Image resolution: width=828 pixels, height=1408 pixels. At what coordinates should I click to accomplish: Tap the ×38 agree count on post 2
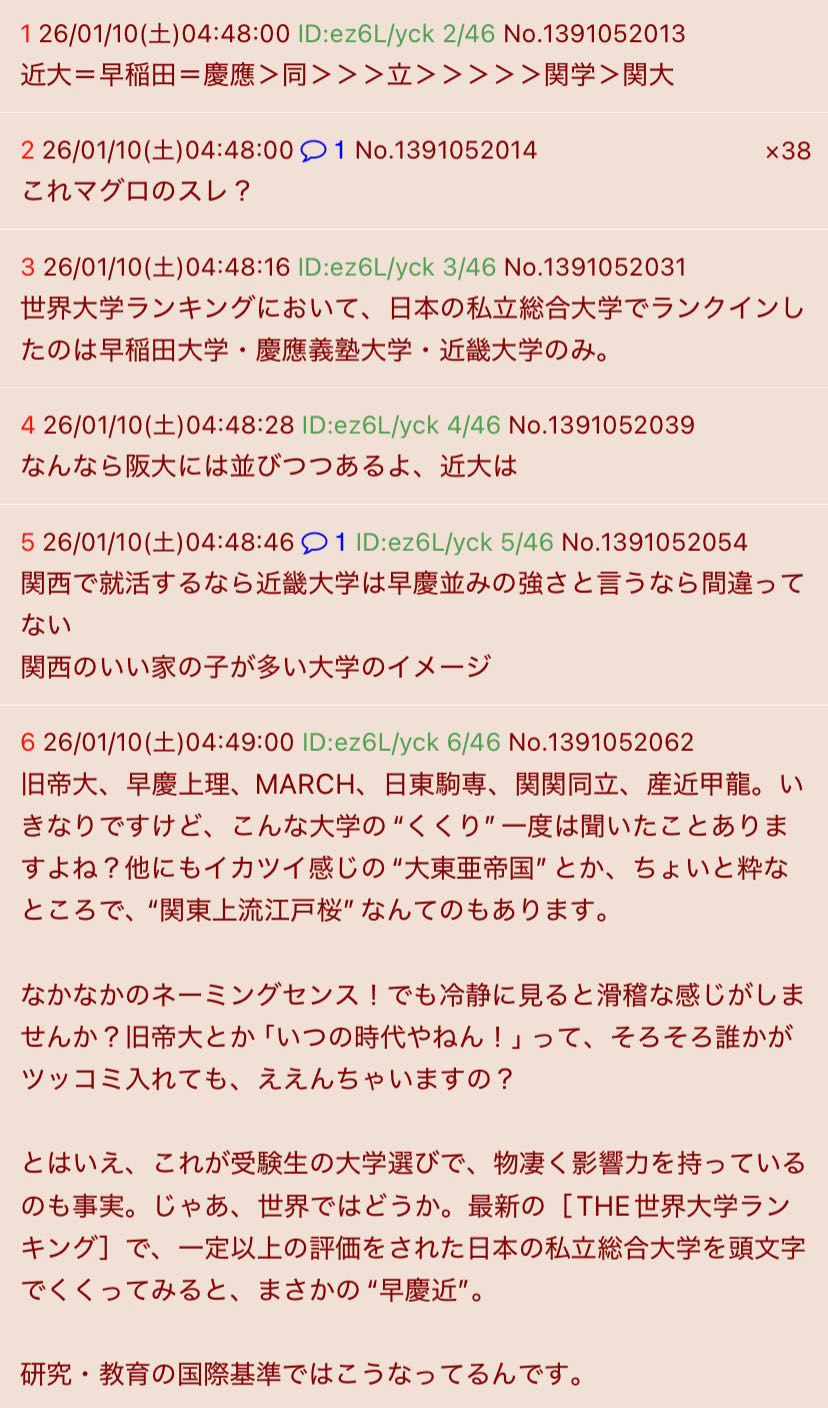point(787,151)
